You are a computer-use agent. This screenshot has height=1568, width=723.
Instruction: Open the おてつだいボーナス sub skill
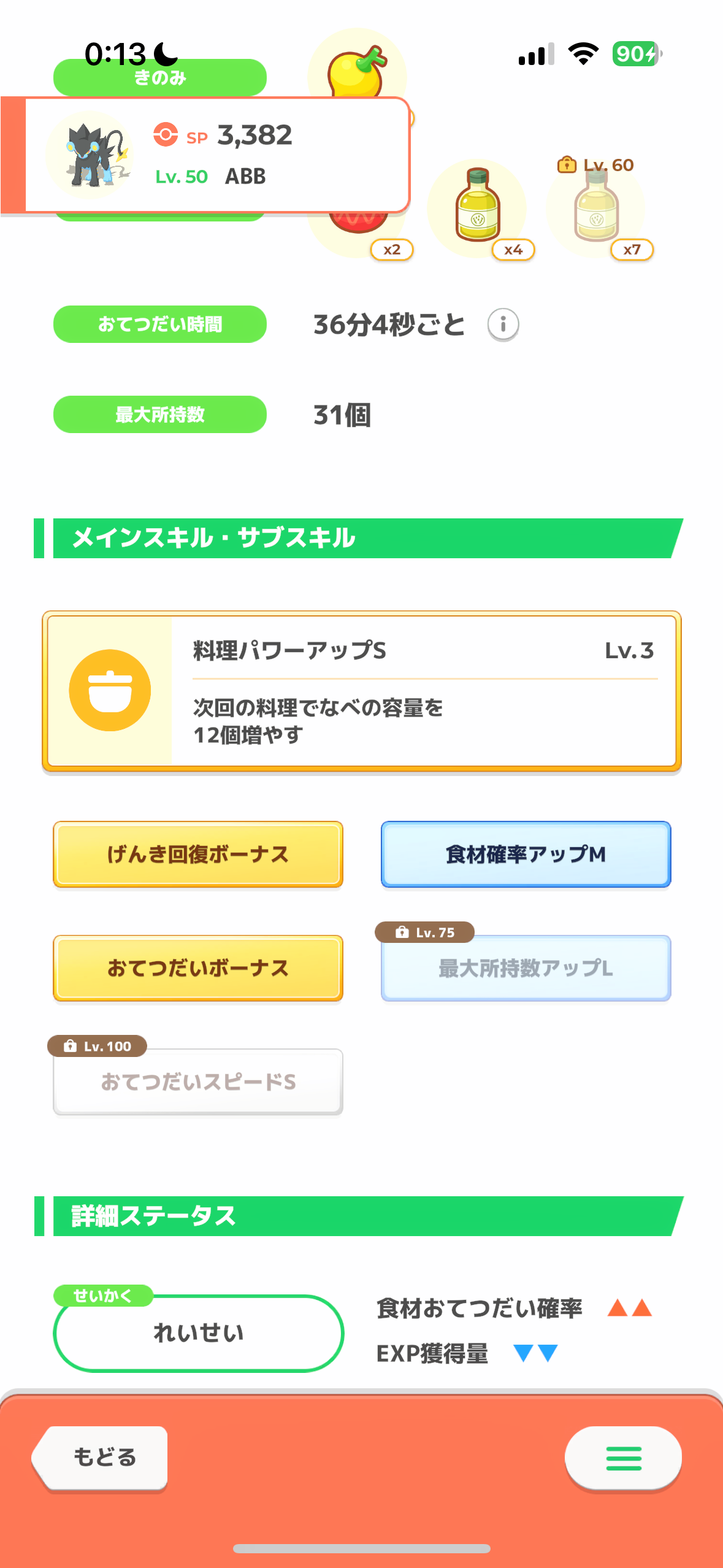198,968
